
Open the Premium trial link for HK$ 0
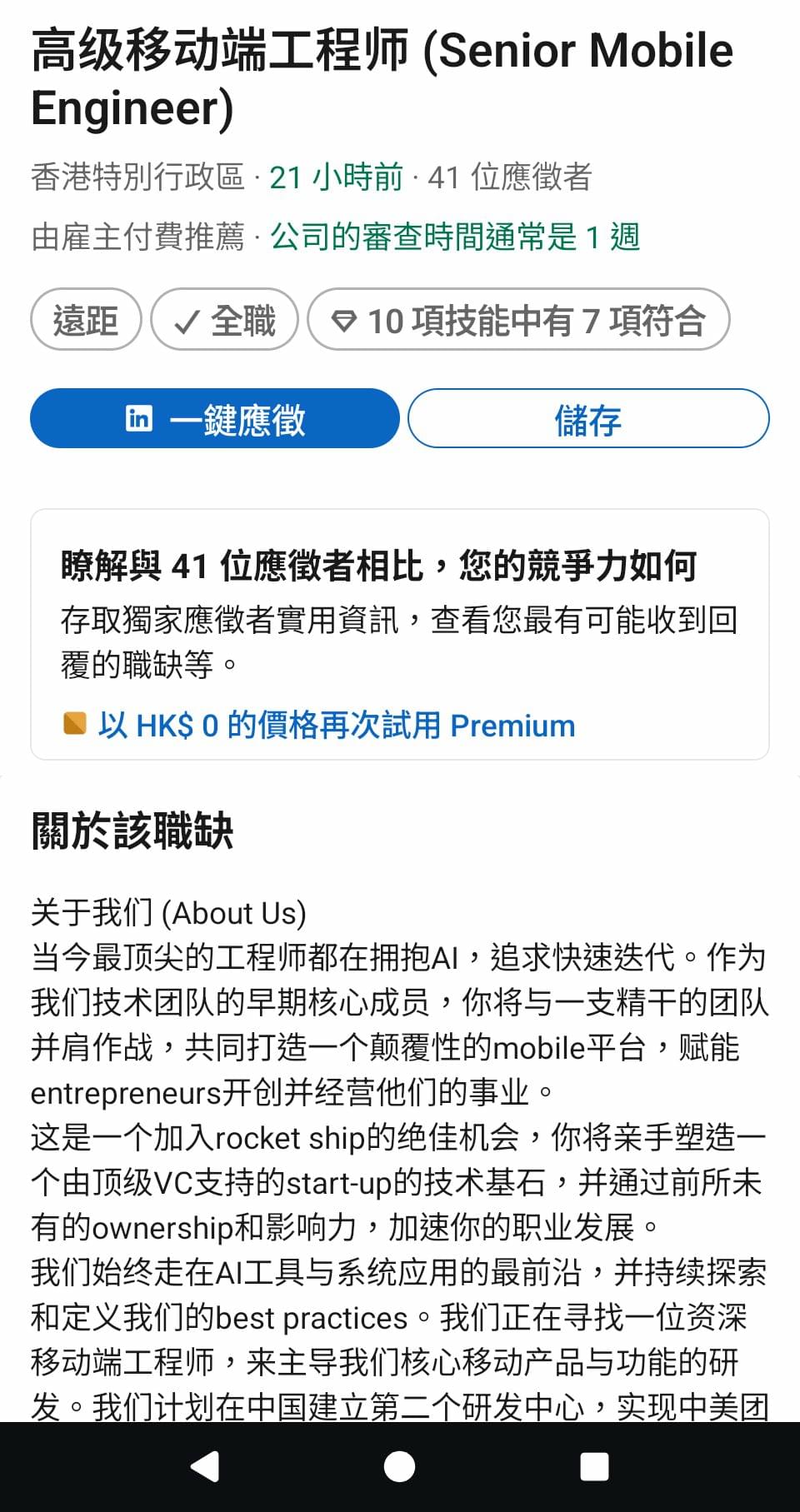pyautogui.click(x=336, y=725)
